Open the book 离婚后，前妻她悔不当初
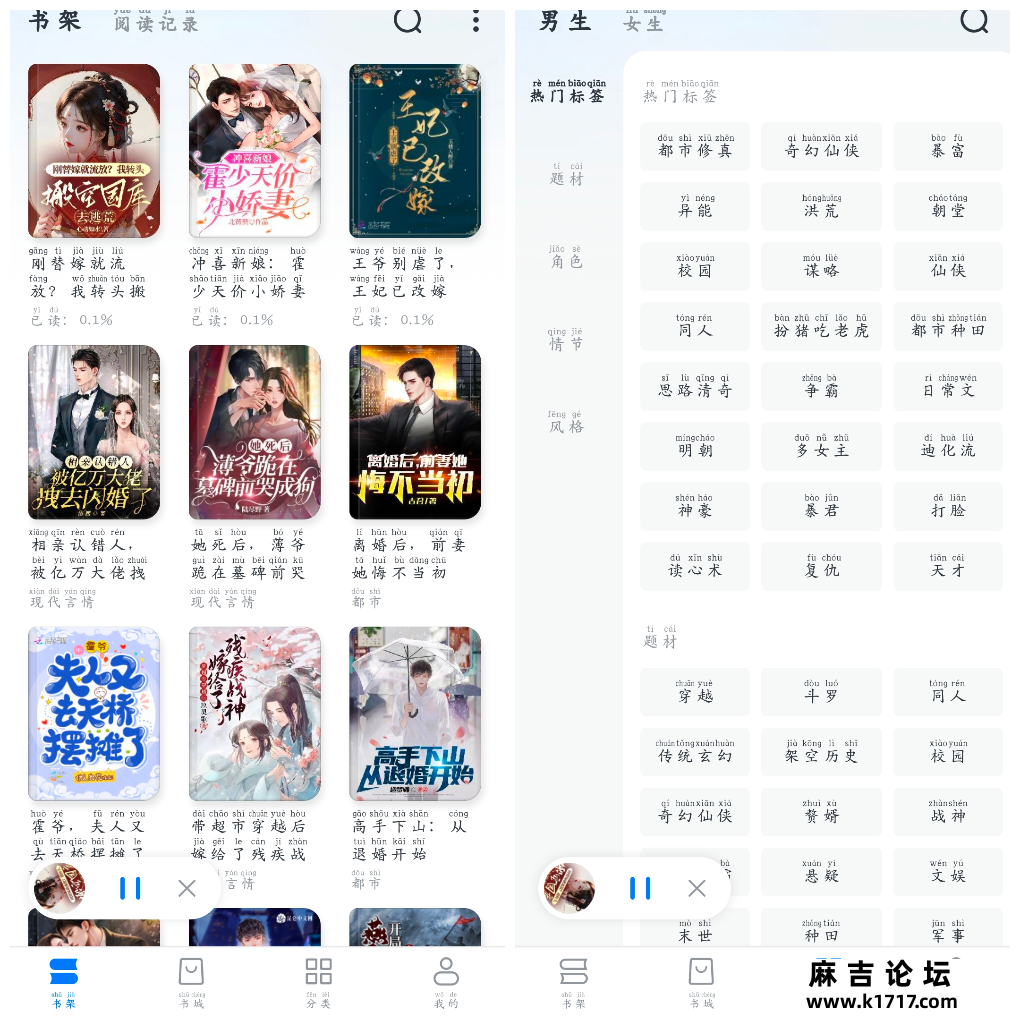Screen dimensions: 1020x1020 tap(414, 432)
